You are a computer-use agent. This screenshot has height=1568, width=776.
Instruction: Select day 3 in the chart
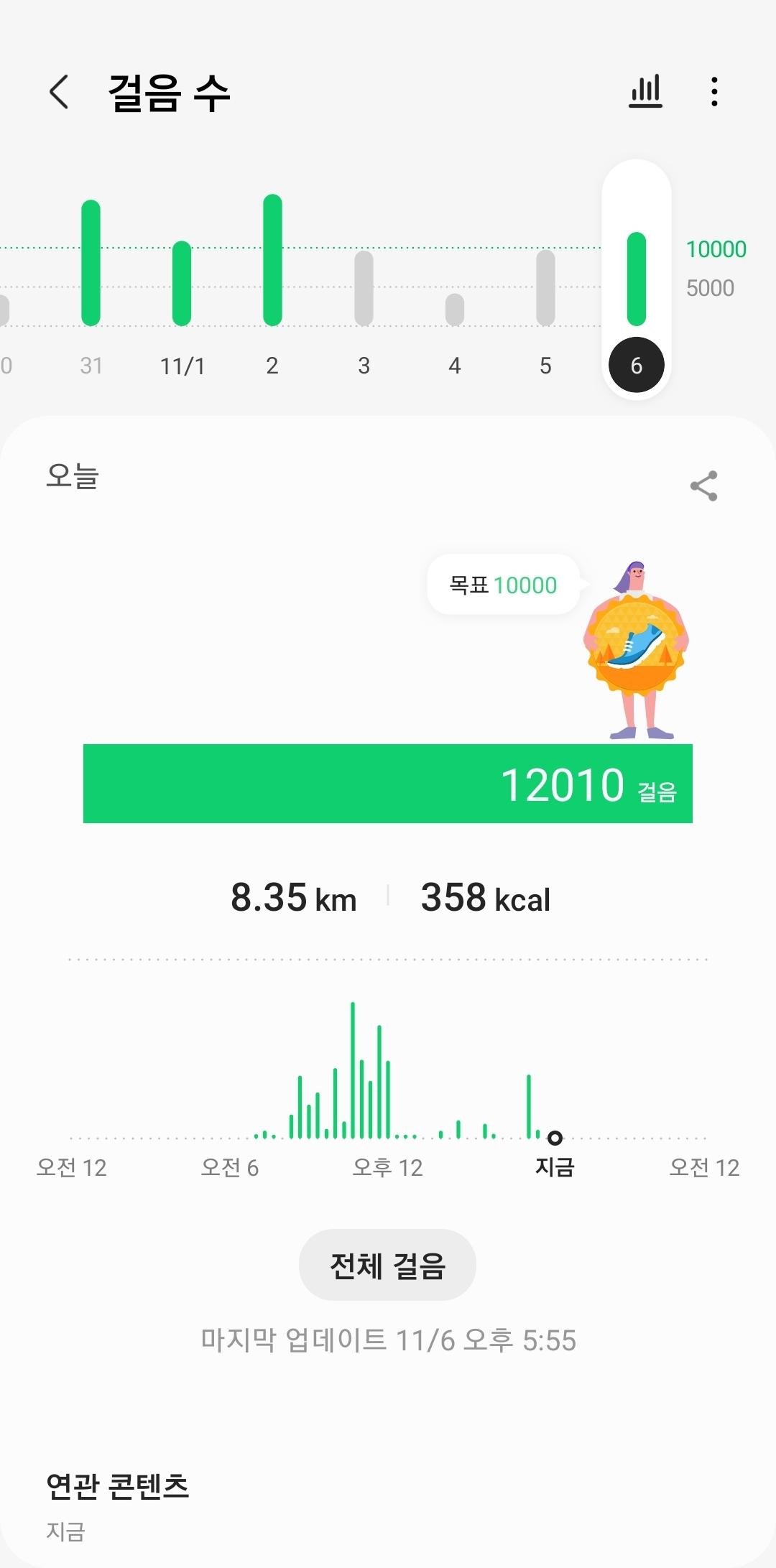(364, 288)
